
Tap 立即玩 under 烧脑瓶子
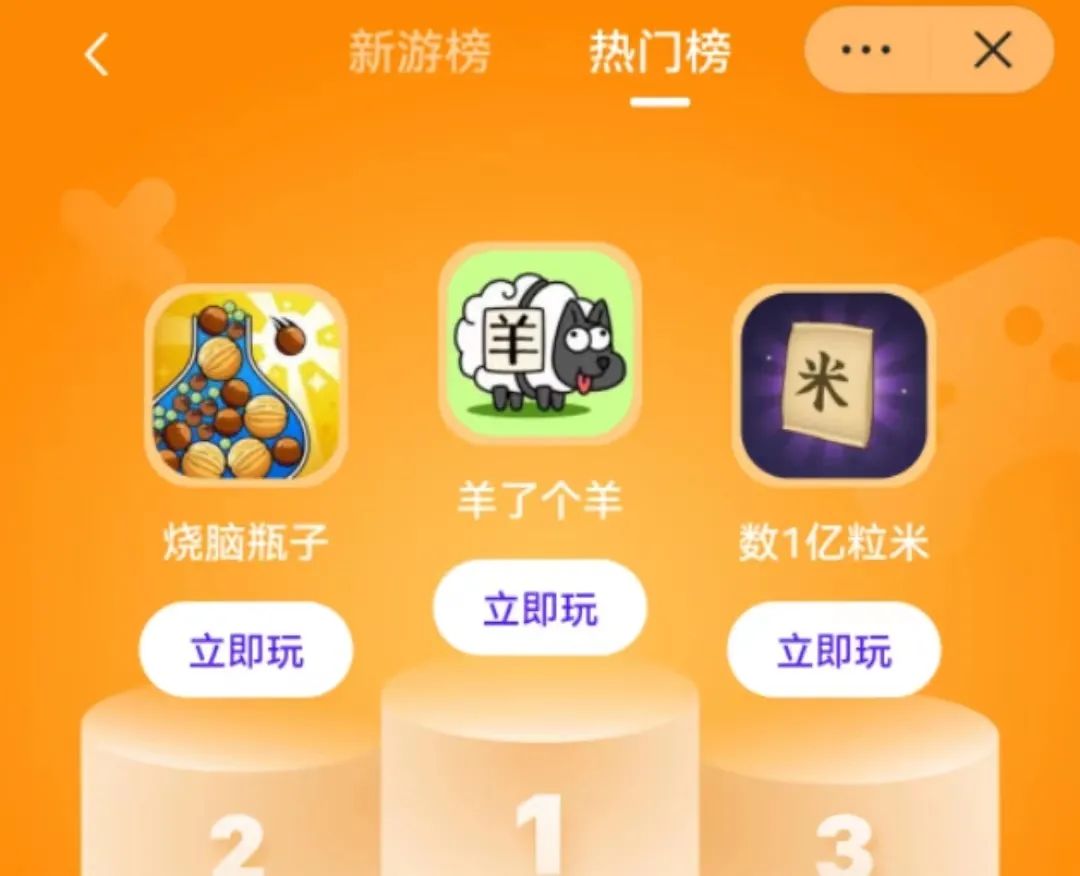pos(246,650)
